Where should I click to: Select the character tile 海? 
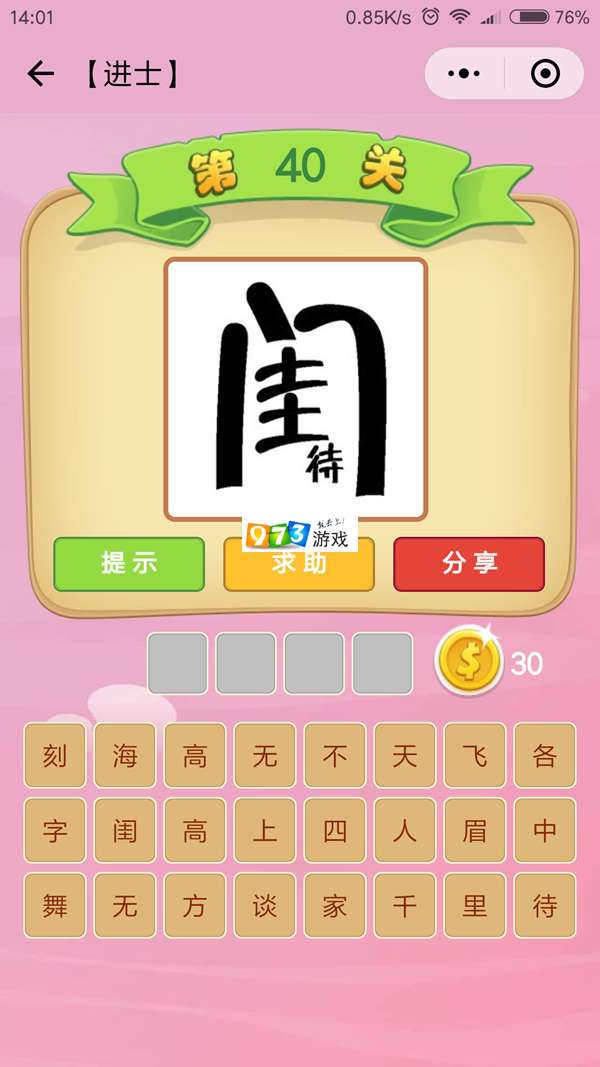click(125, 755)
